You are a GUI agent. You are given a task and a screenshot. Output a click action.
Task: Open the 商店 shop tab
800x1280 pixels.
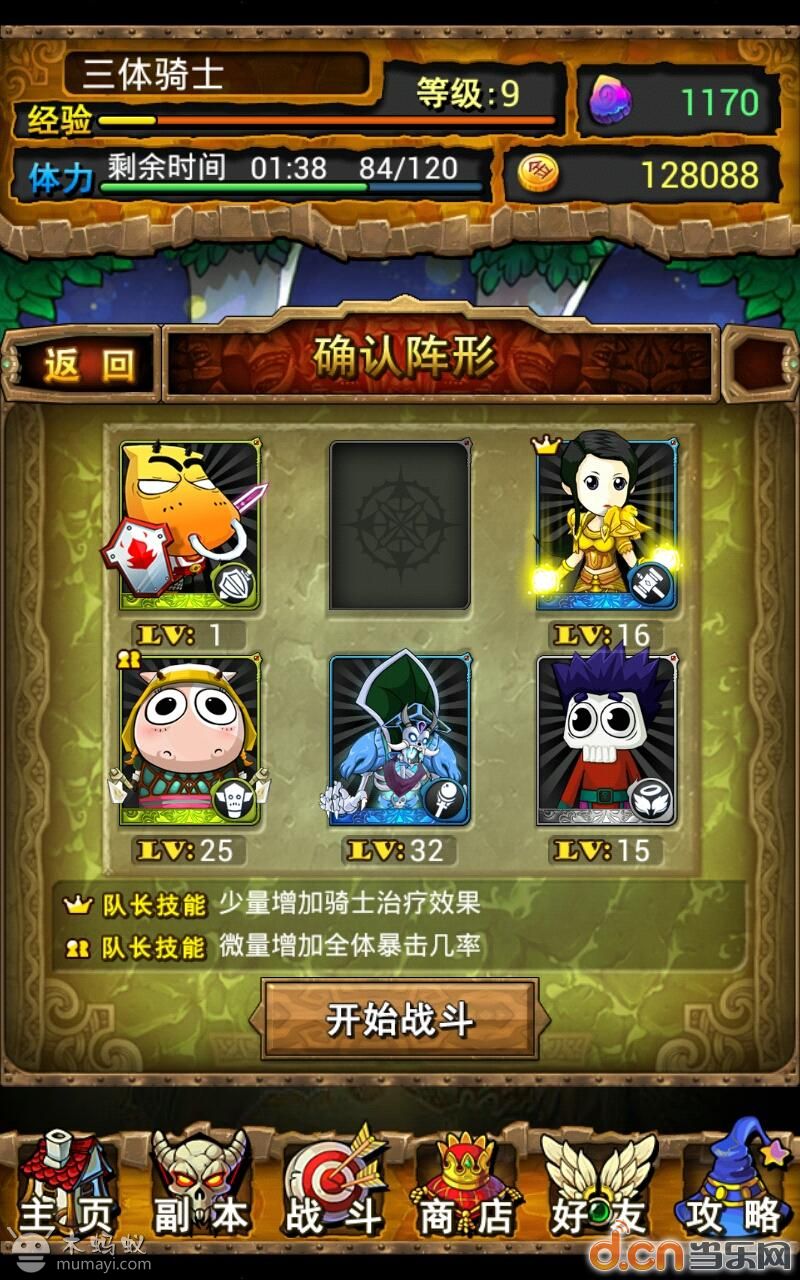click(466, 1188)
